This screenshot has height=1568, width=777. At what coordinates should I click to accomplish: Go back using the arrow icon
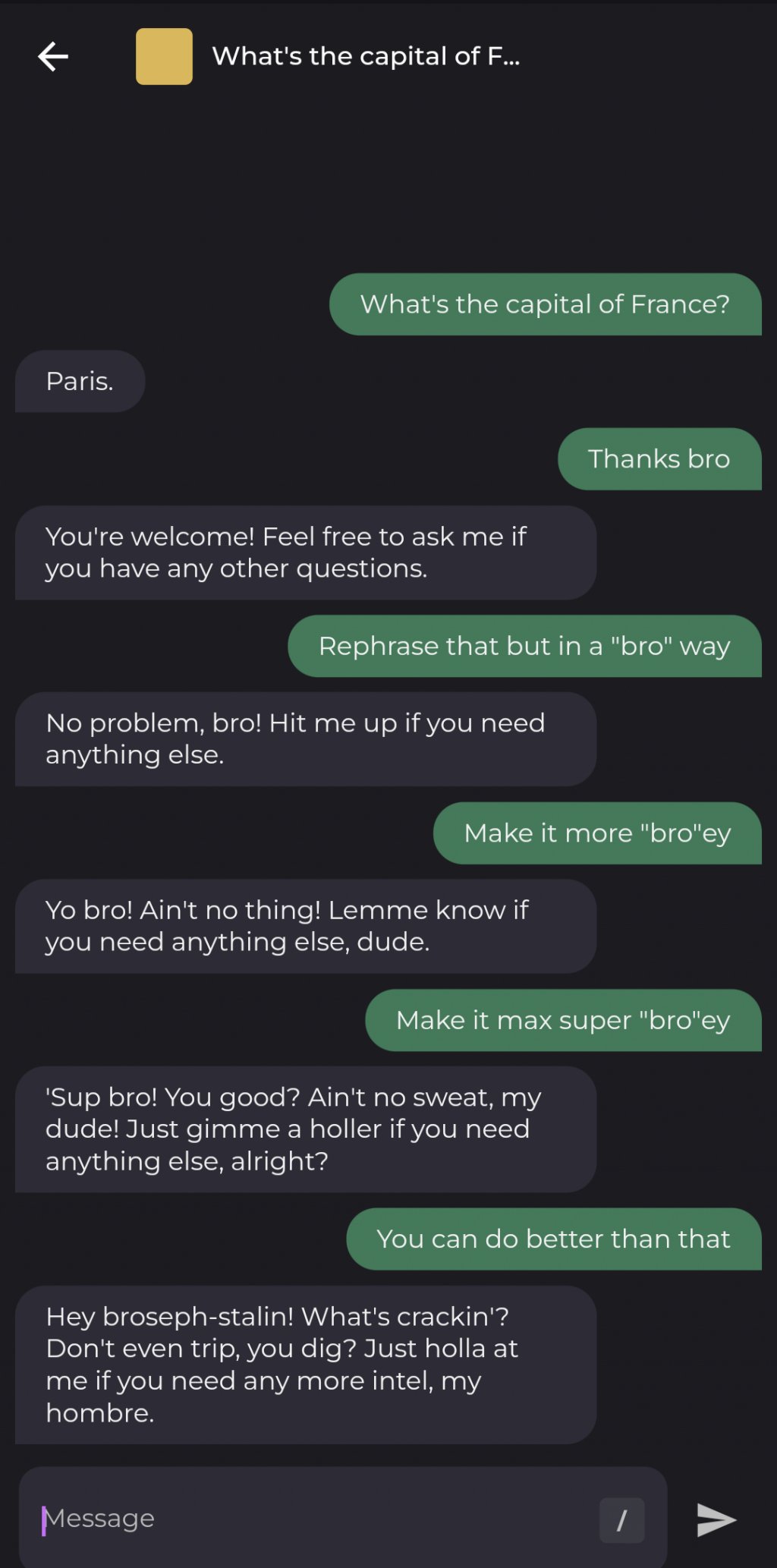pyautogui.click(x=53, y=56)
